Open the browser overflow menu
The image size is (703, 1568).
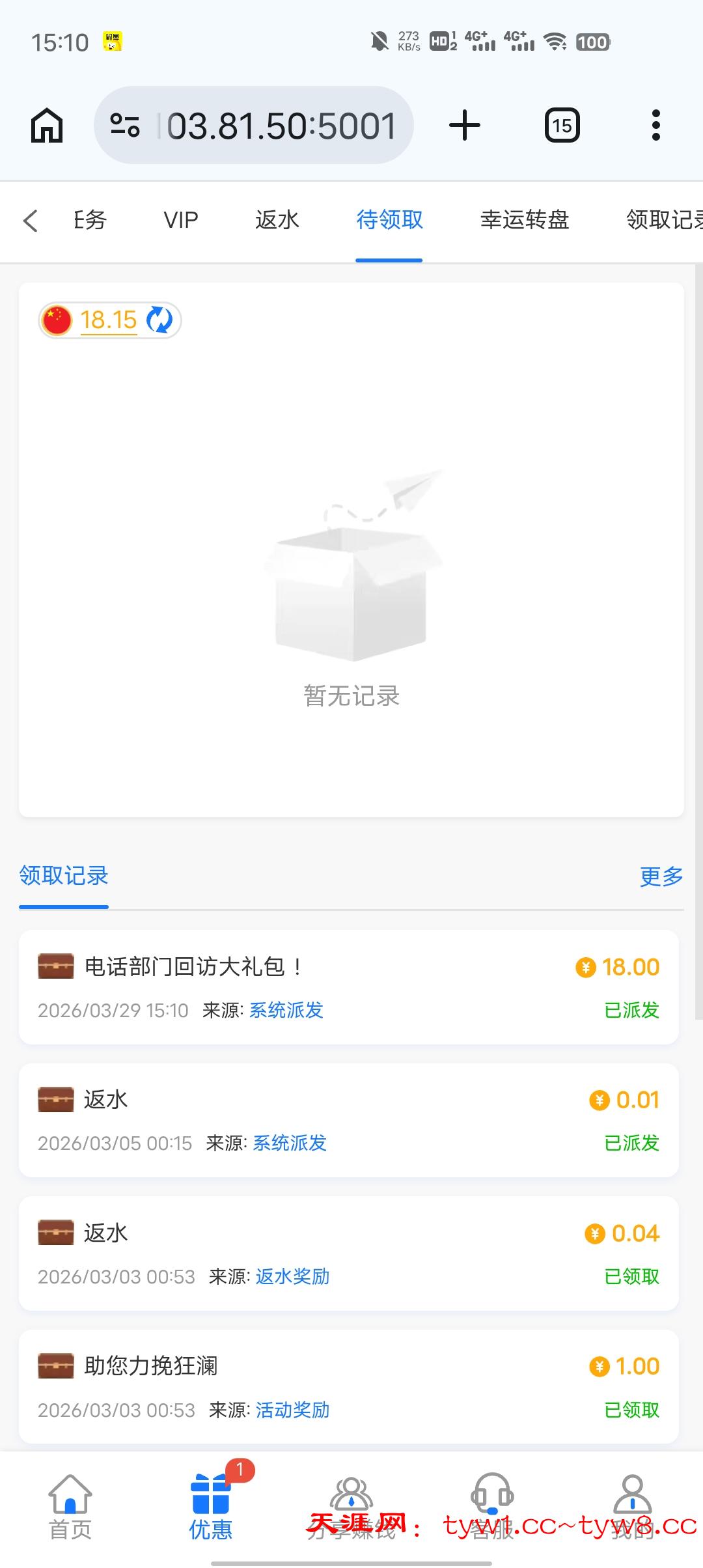click(655, 125)
